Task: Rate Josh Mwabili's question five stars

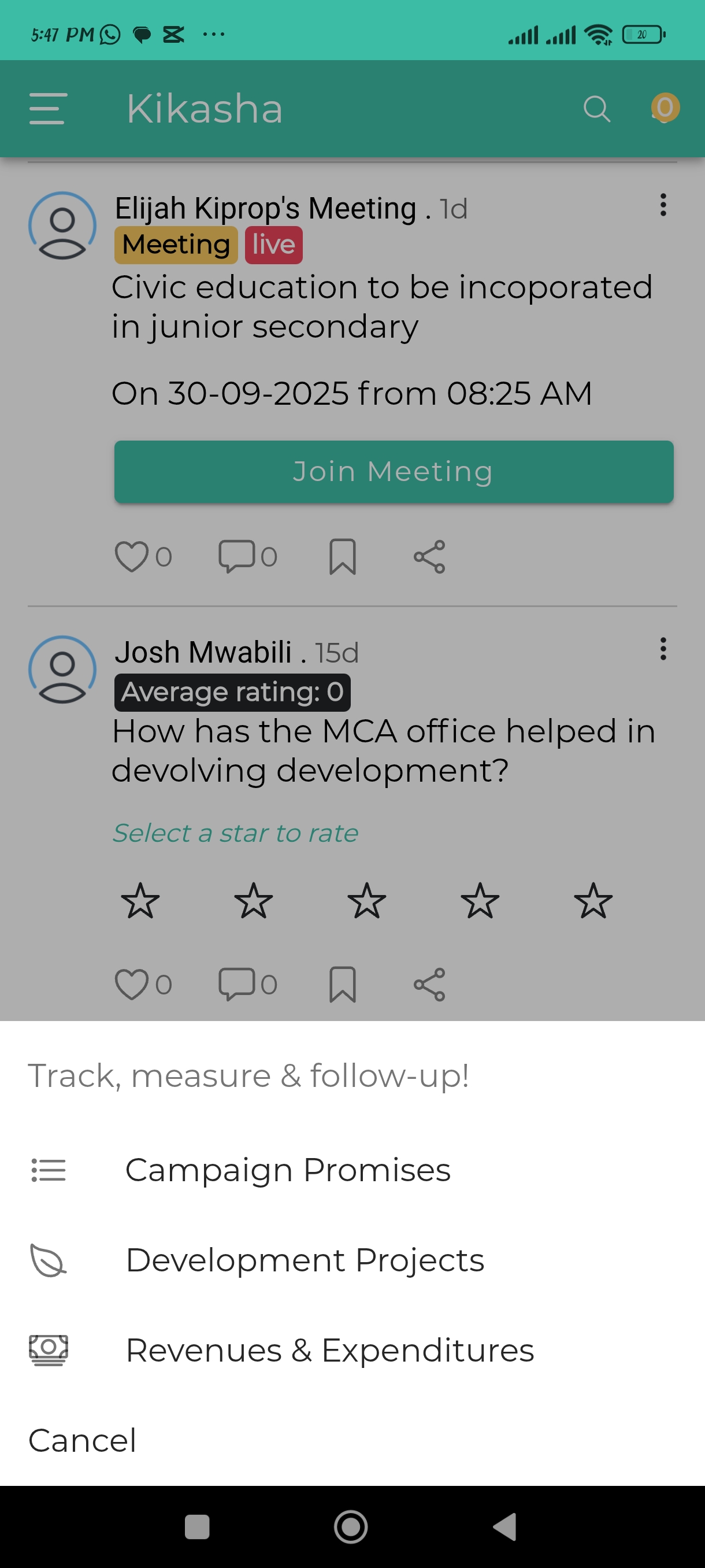Action: tap(592, 901)
